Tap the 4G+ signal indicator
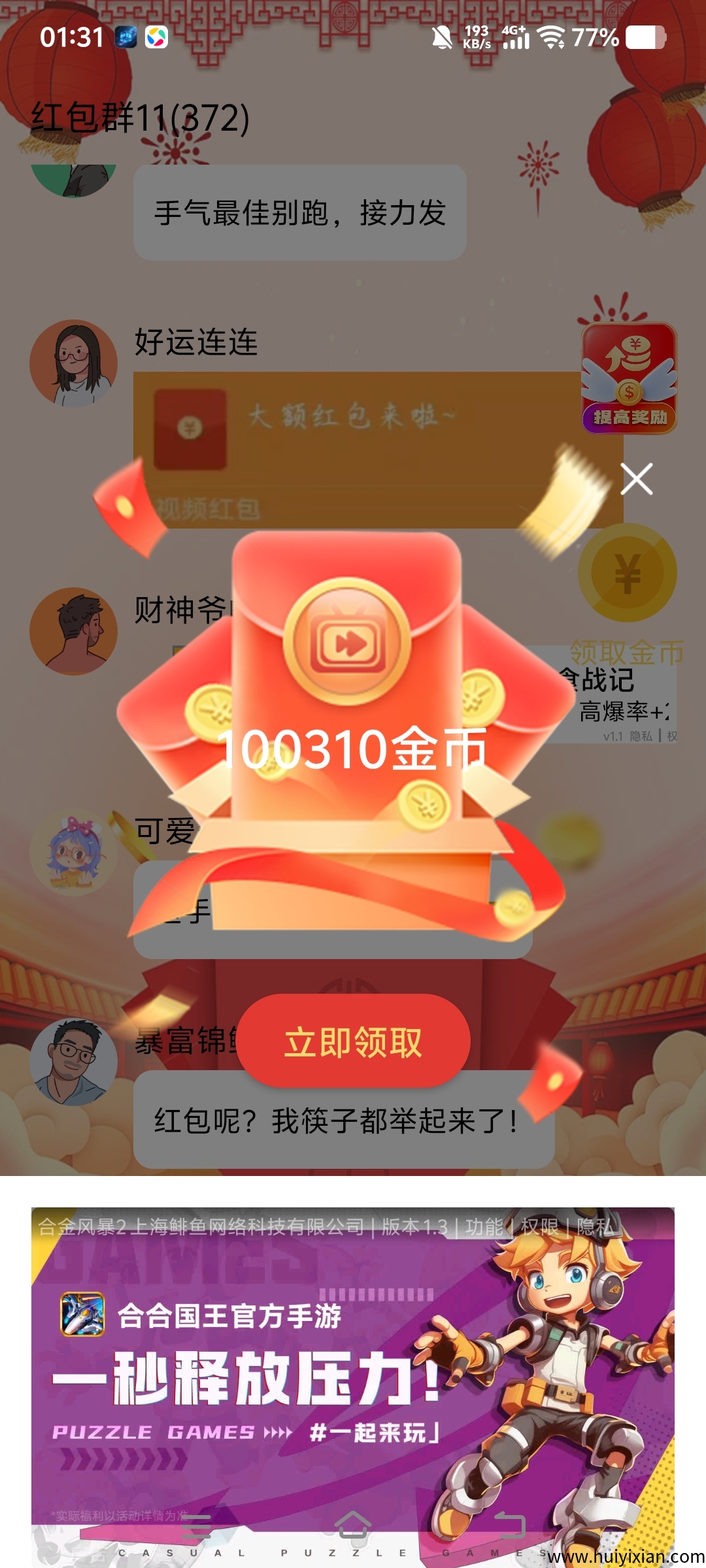This screenshot has height=1568, width=706. coord(516,38)
